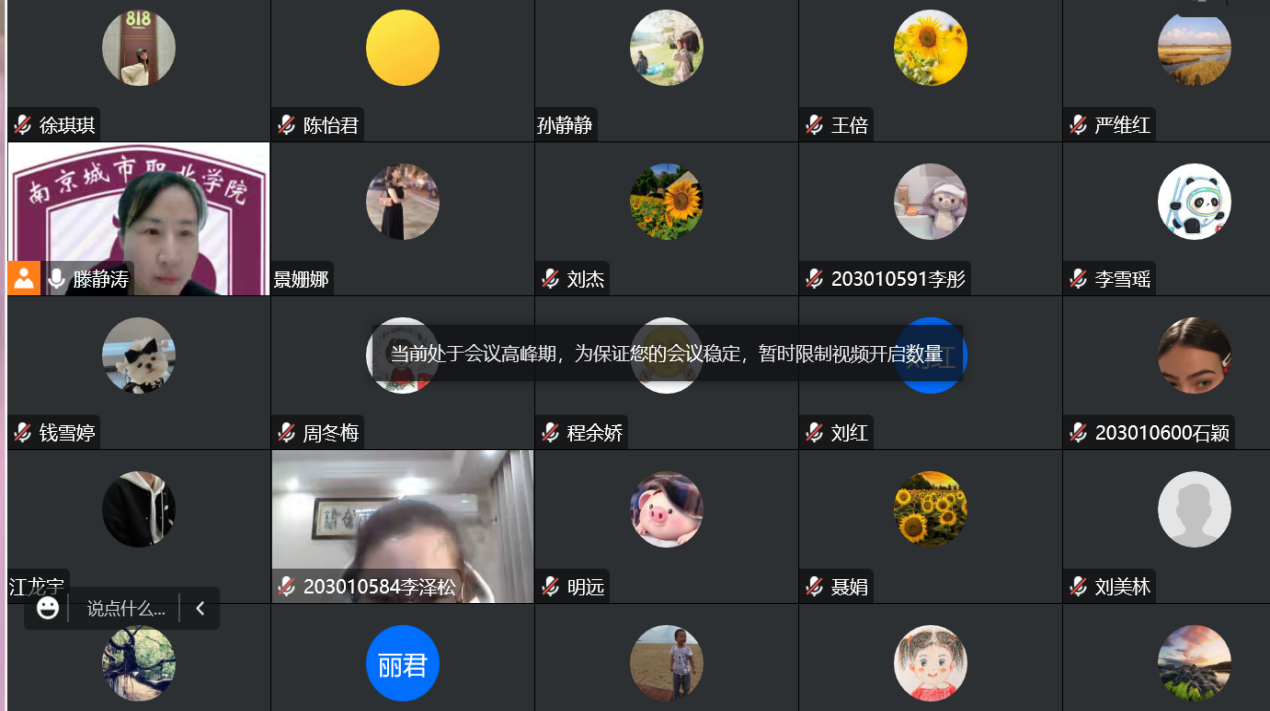Open the 丽君 participant tile
The image size is (1270, 711).
[x=402, y=662]
